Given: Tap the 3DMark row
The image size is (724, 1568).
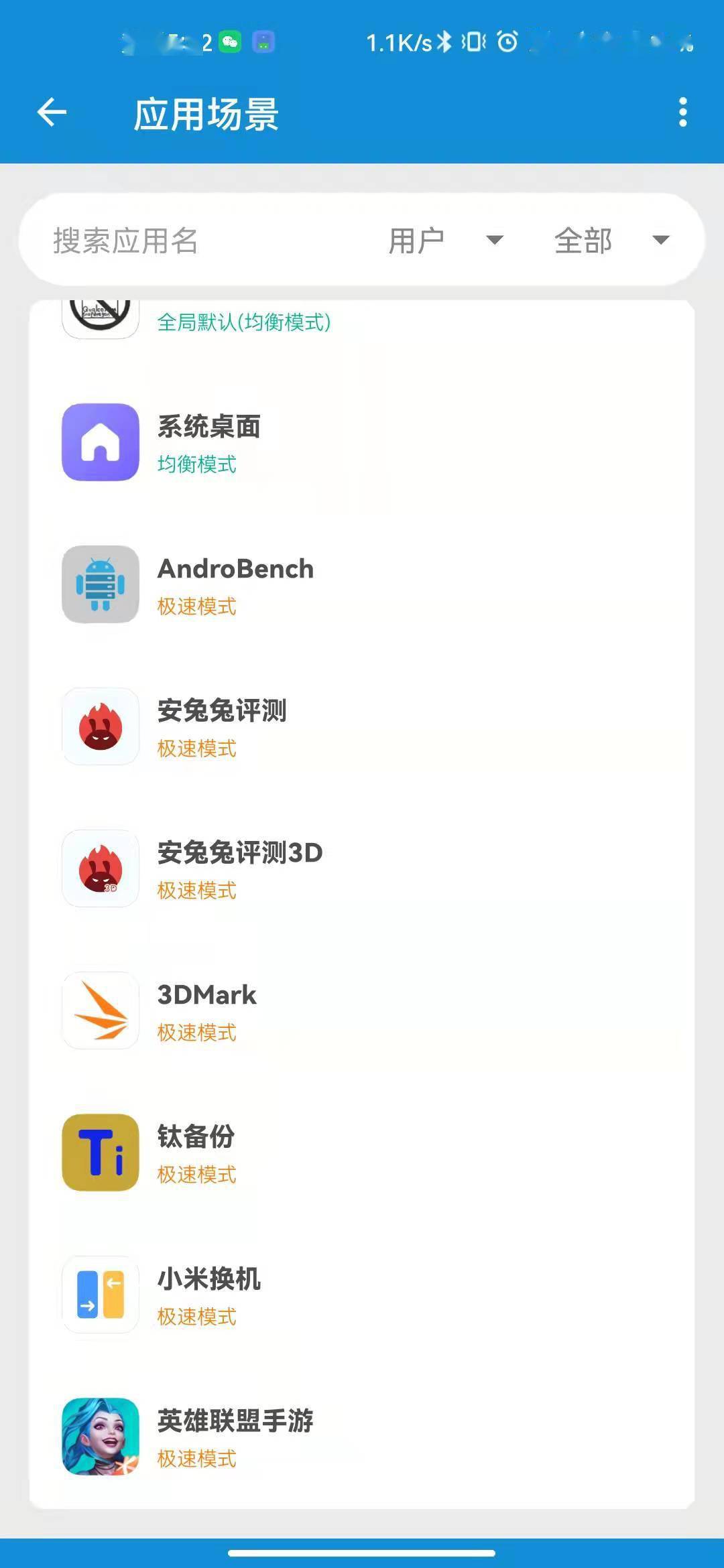Looking at the screenshot, I should coord(362,1010).
